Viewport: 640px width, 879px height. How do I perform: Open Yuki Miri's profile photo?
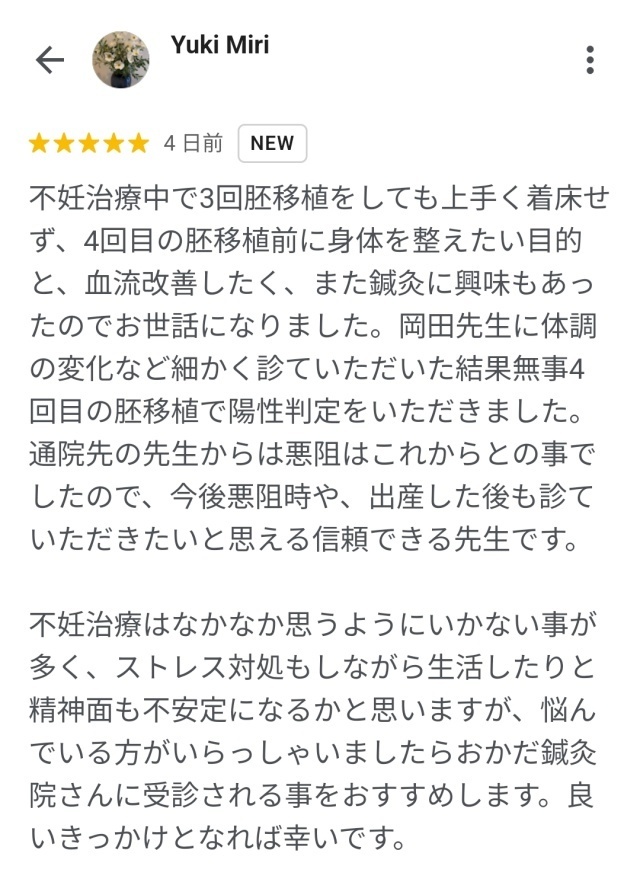[121, 60]
